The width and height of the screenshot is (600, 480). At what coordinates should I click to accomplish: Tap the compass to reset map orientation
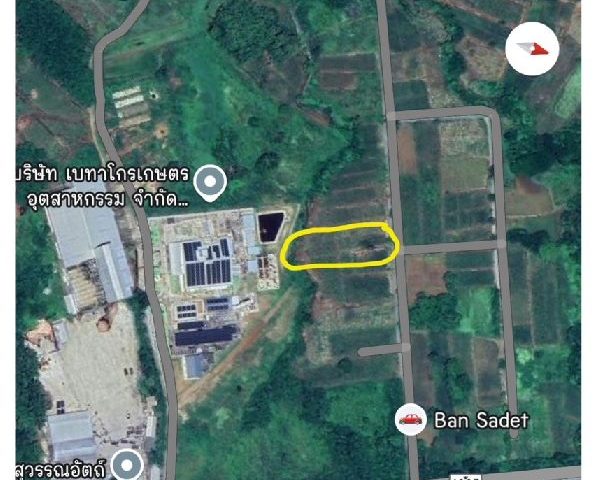[531, 47]
